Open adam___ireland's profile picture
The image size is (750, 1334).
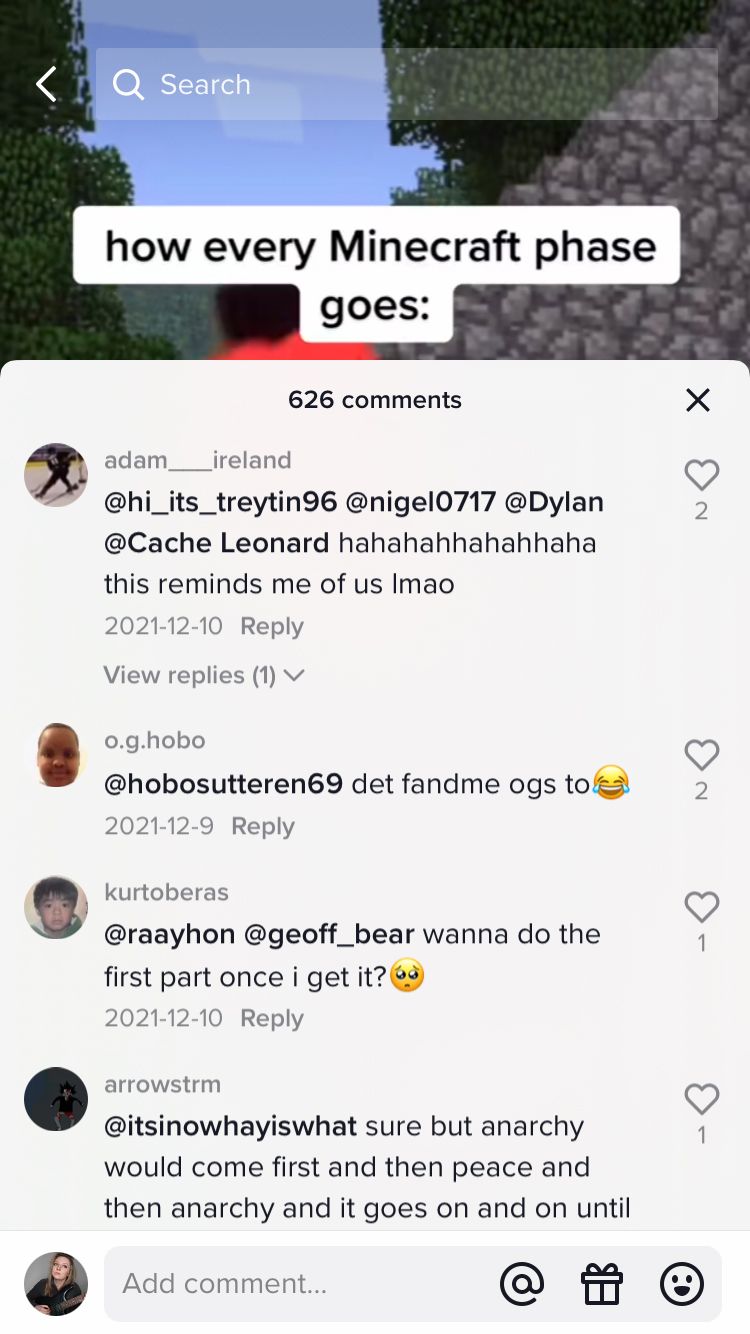pos(56,475)
